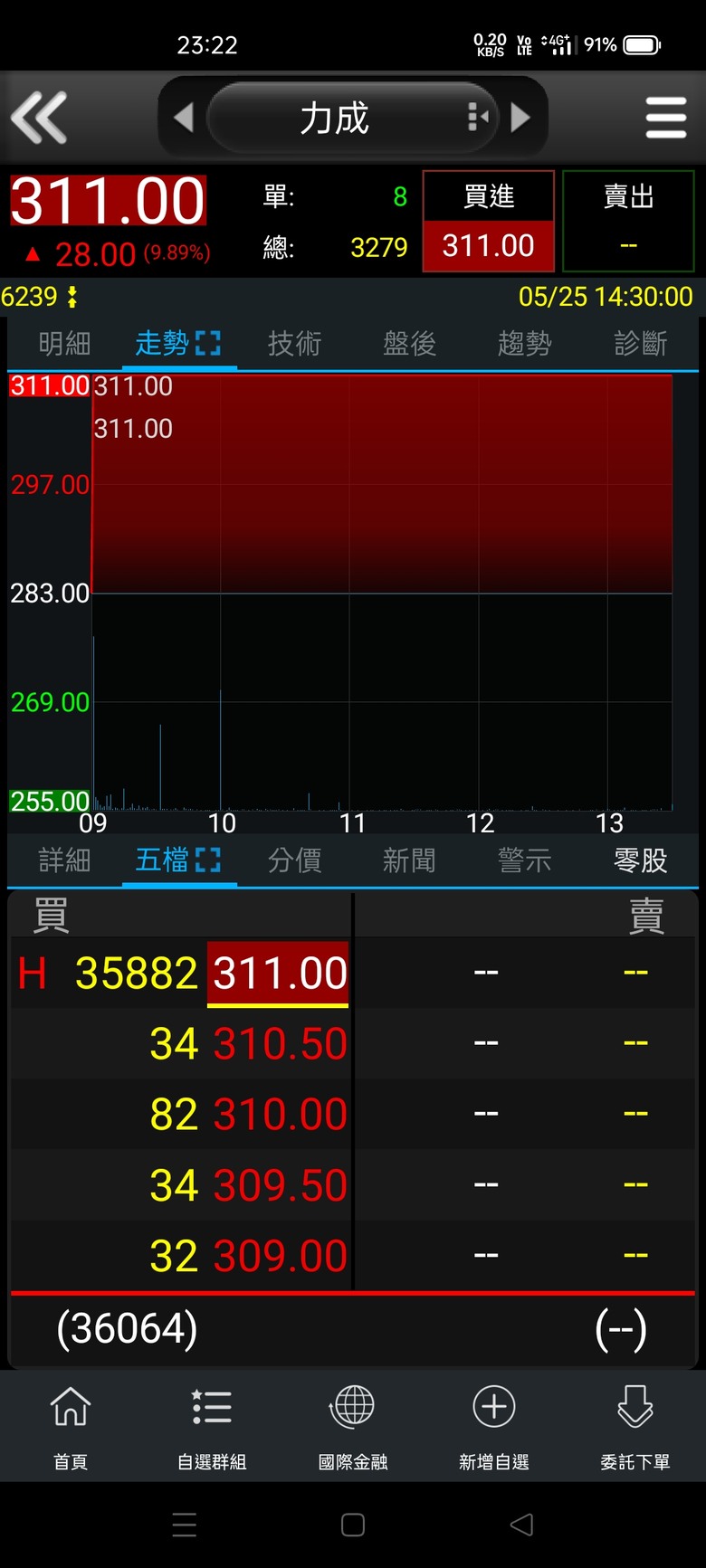The height and width of the screenshot is (1568, 706).
Task: Select the 技術 chart tab
Action: pos(294,344)
